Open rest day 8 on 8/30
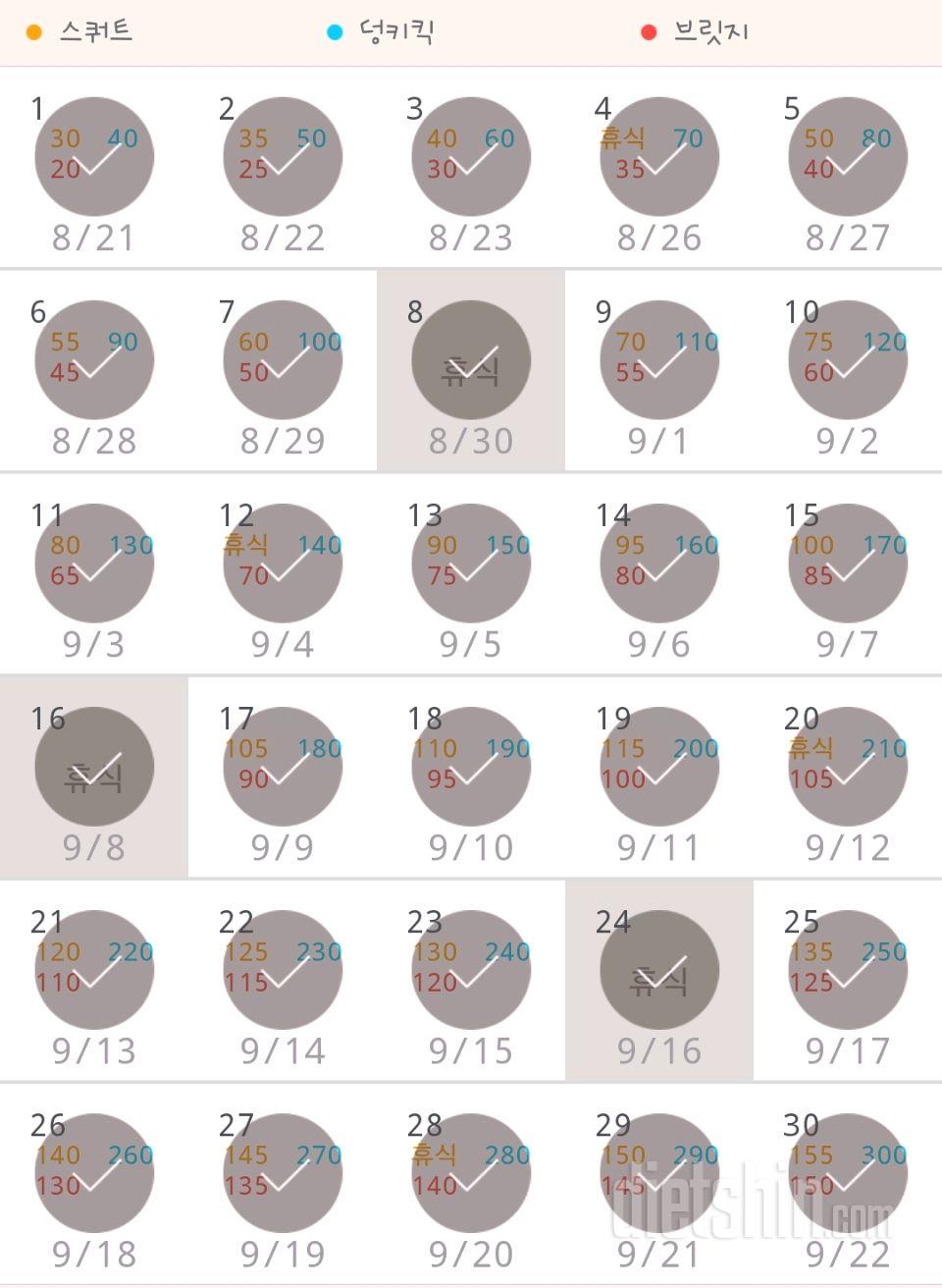942x1288 pixels. pos(471,360)
